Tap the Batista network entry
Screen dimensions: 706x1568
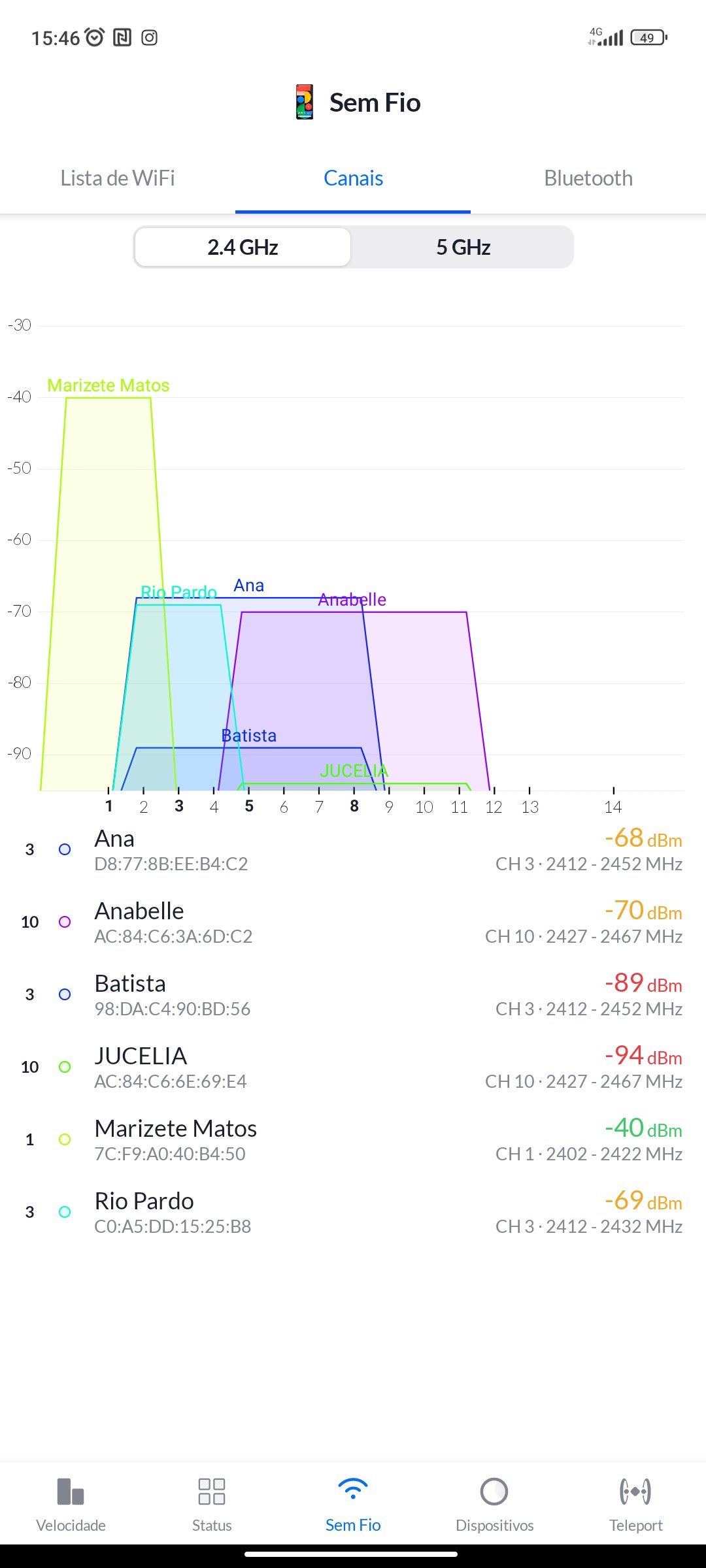pos(353,995)
